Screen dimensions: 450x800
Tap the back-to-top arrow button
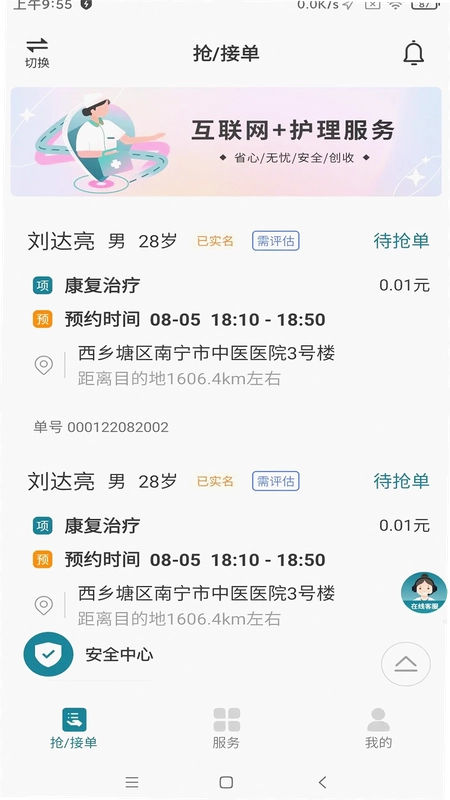pos(406,663)
